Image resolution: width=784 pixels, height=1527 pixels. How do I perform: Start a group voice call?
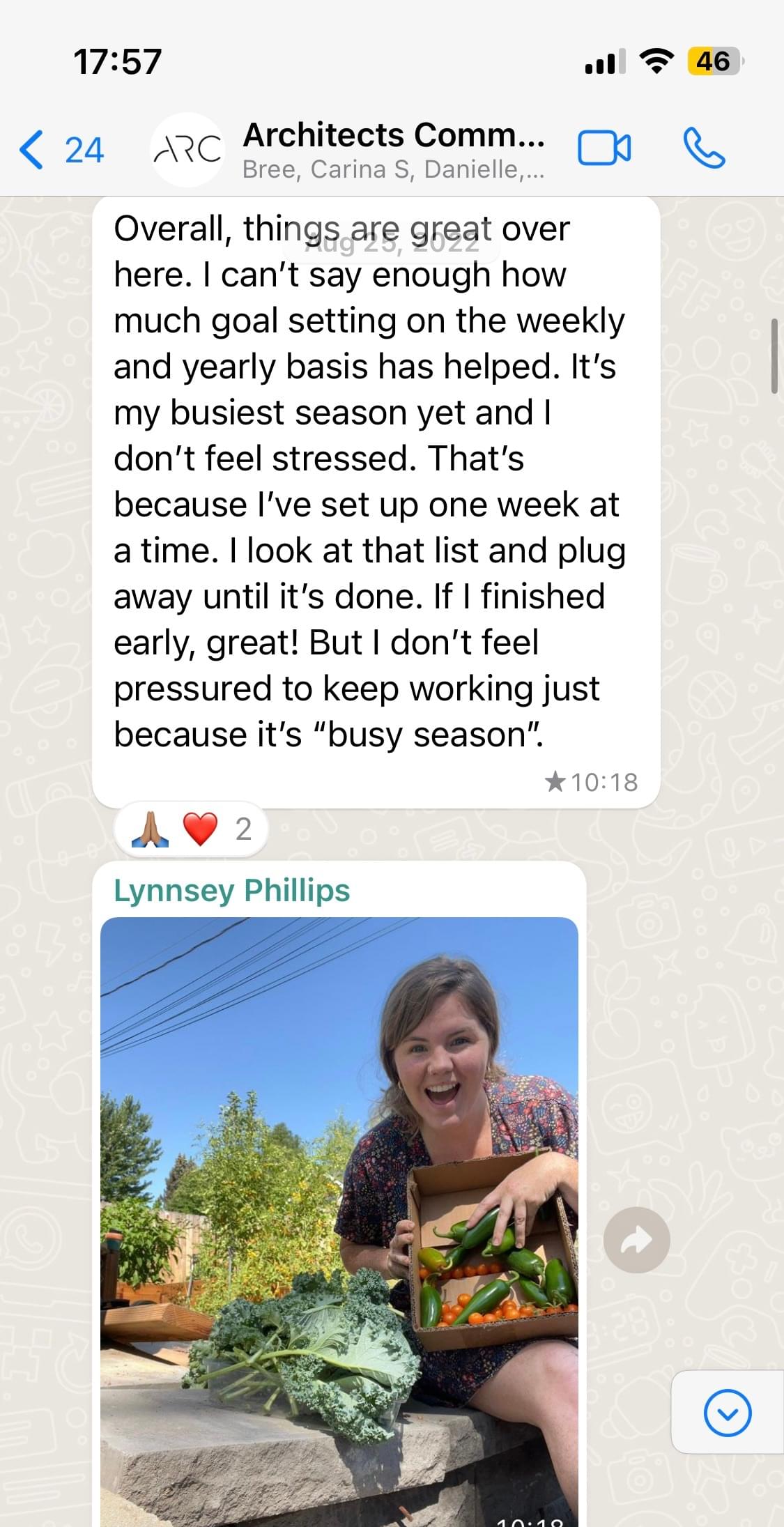(704, 148)
